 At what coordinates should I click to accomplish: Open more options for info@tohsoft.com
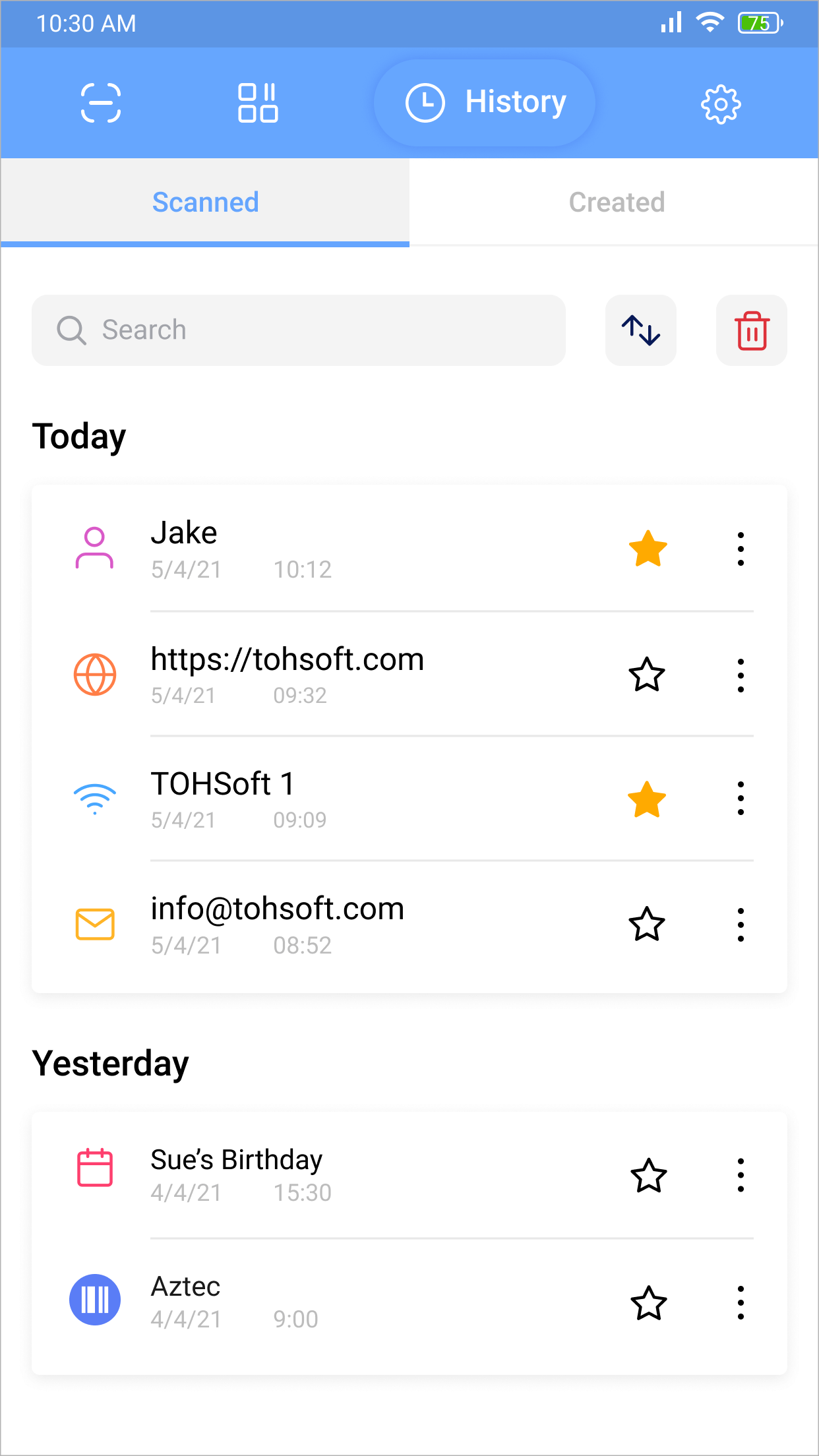741,925
